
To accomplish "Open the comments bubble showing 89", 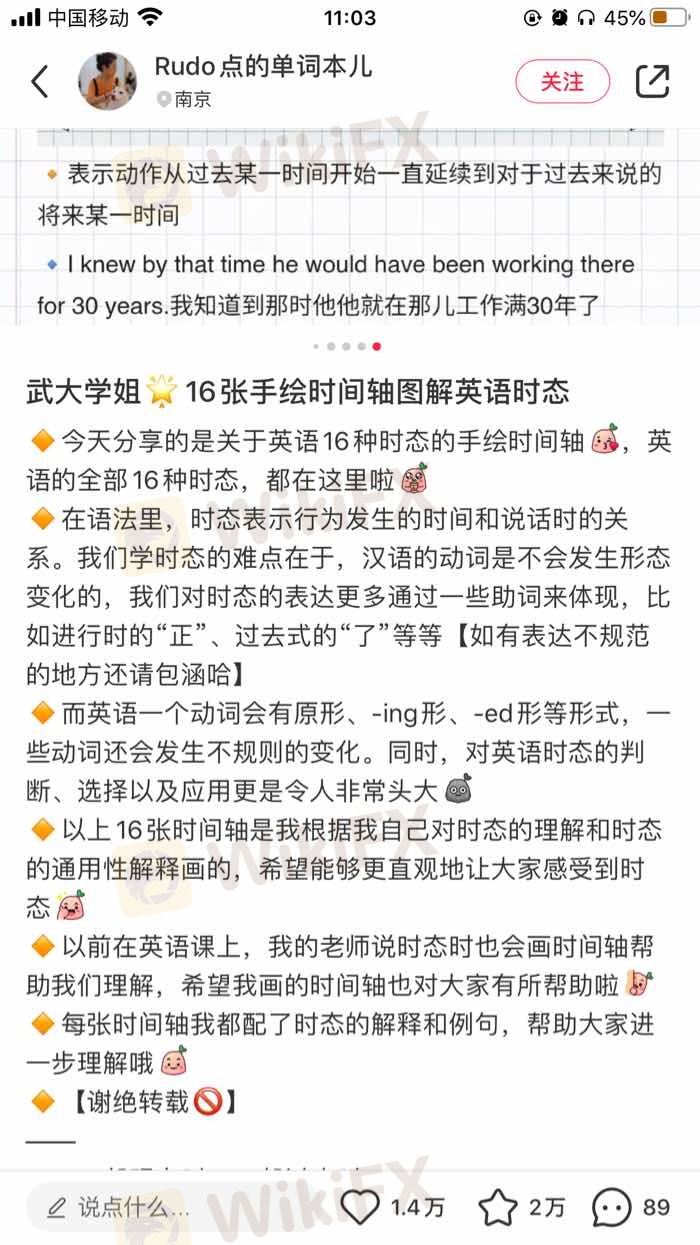I will [612, 1207].
